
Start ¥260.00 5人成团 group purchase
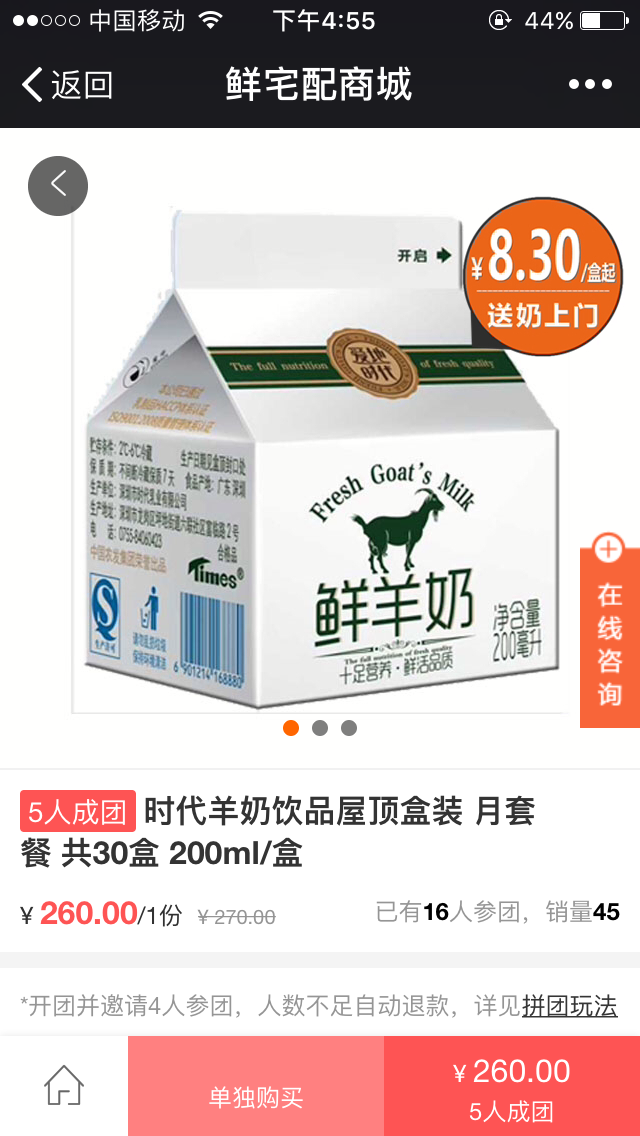[x=511, y=1086]
